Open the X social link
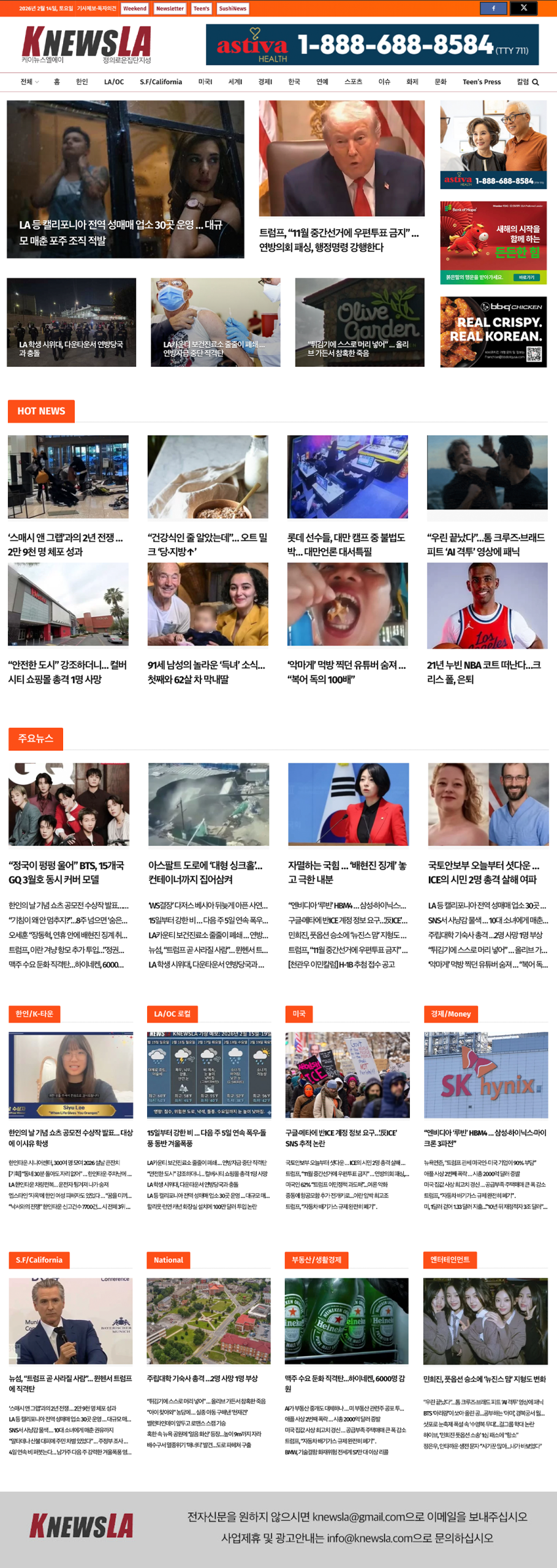Image resolution: width=557 pixels, height=1568 pixels. 523,8
